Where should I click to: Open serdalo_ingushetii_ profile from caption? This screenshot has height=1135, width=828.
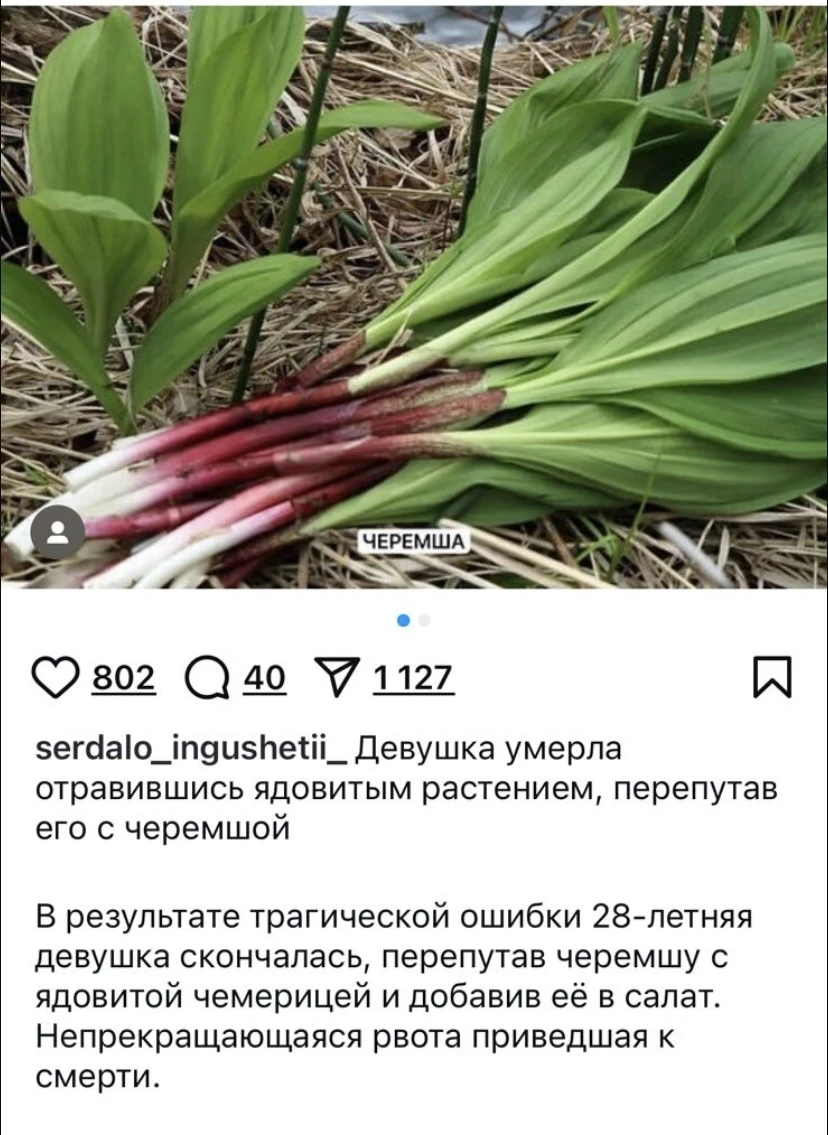[x=191, y=749]
